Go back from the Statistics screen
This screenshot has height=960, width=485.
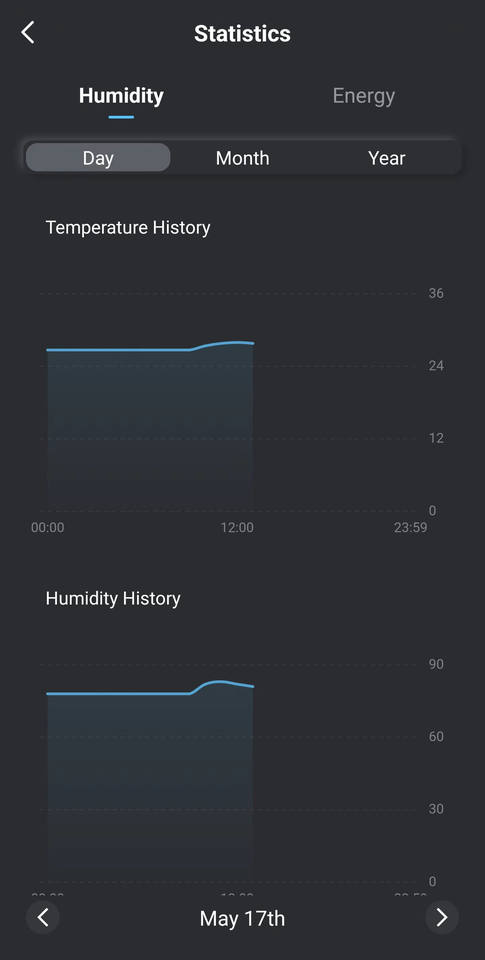pos(28,32)
